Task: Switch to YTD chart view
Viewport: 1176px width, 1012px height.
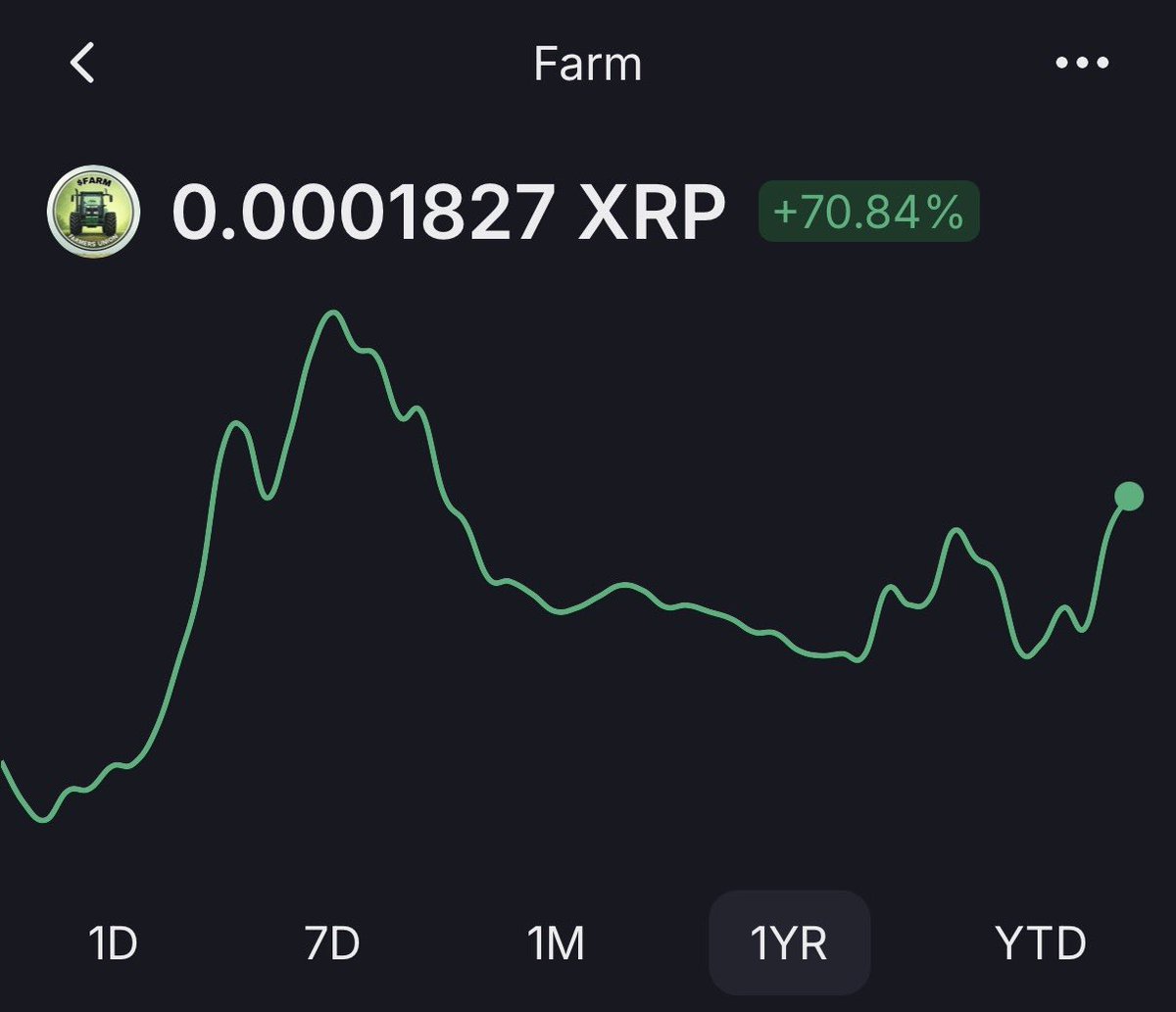Action: (x=1041, y=944)
